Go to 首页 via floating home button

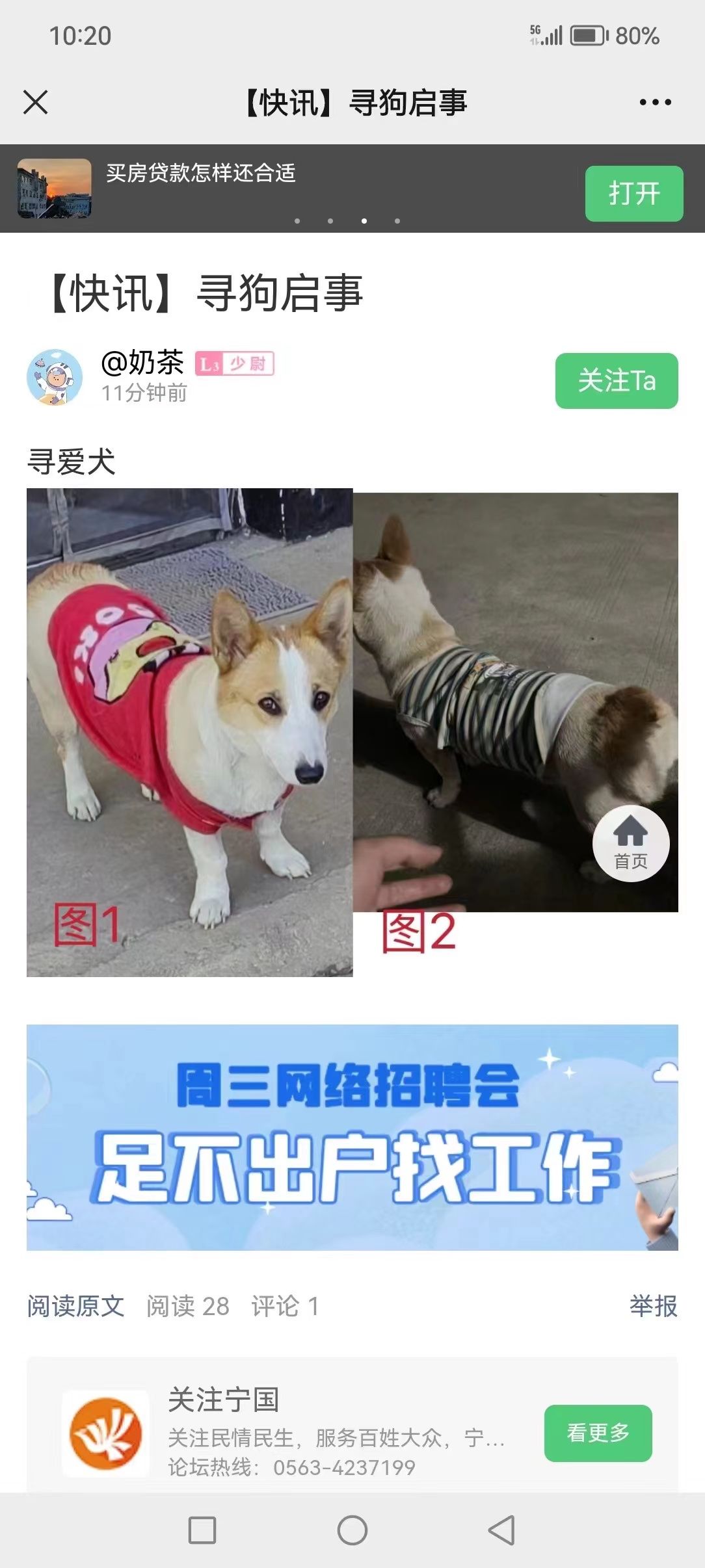click(x=630, y=844)
